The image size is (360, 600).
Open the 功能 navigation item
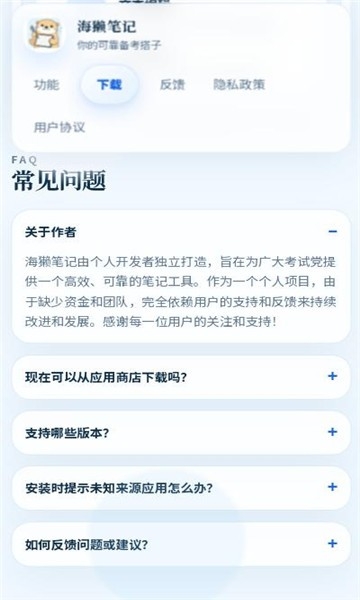(x=46, y=85)
